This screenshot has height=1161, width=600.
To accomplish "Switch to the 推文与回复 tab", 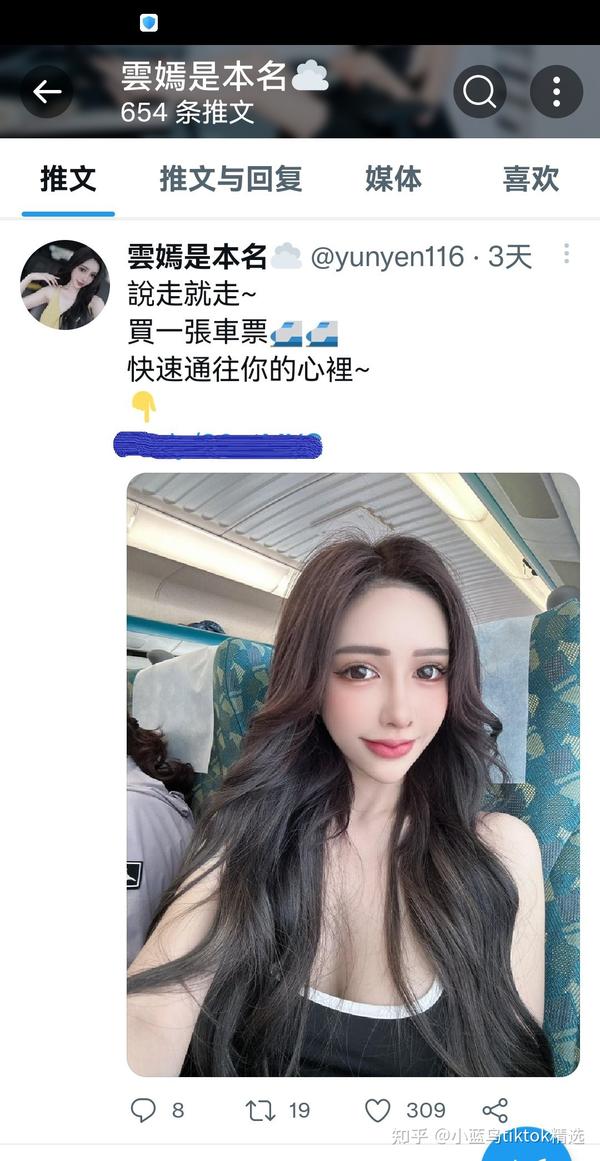I will click(x=230, y=180).
